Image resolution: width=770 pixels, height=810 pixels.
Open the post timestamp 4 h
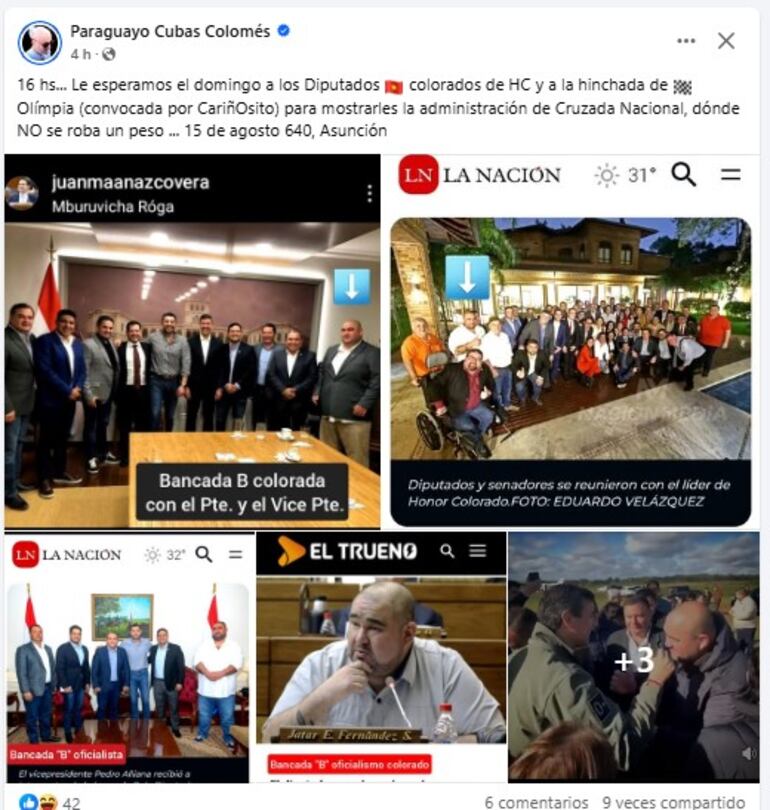(80, 54)
